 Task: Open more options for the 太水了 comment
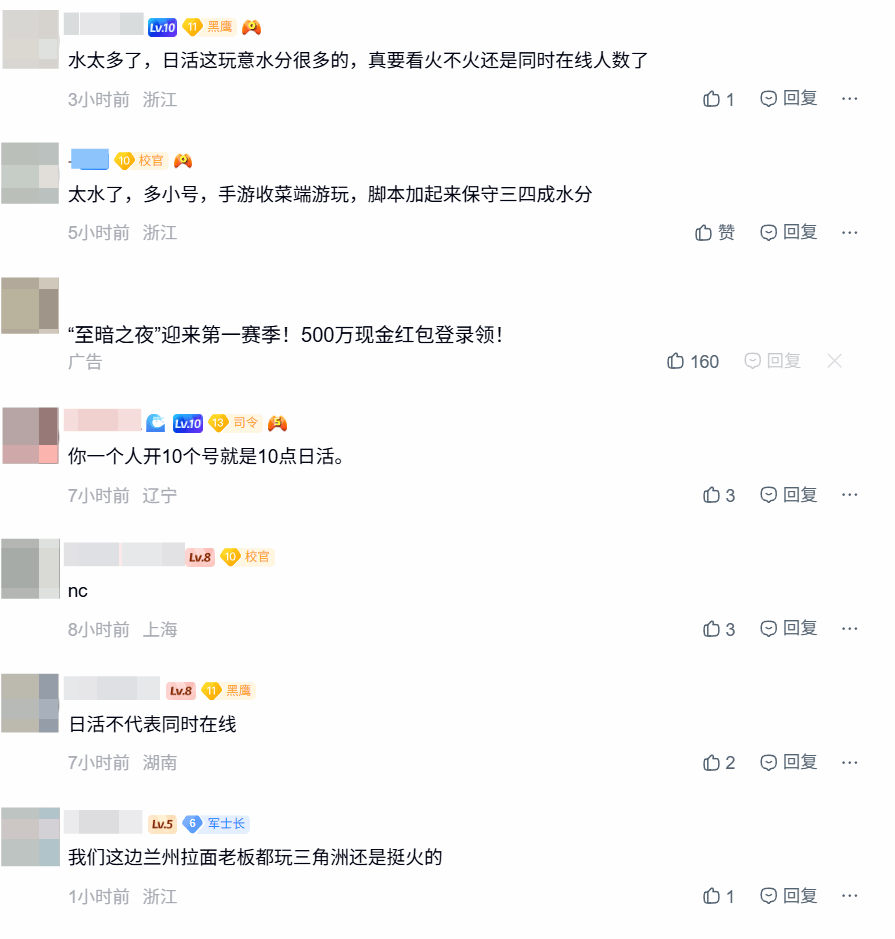pos(849,232)
